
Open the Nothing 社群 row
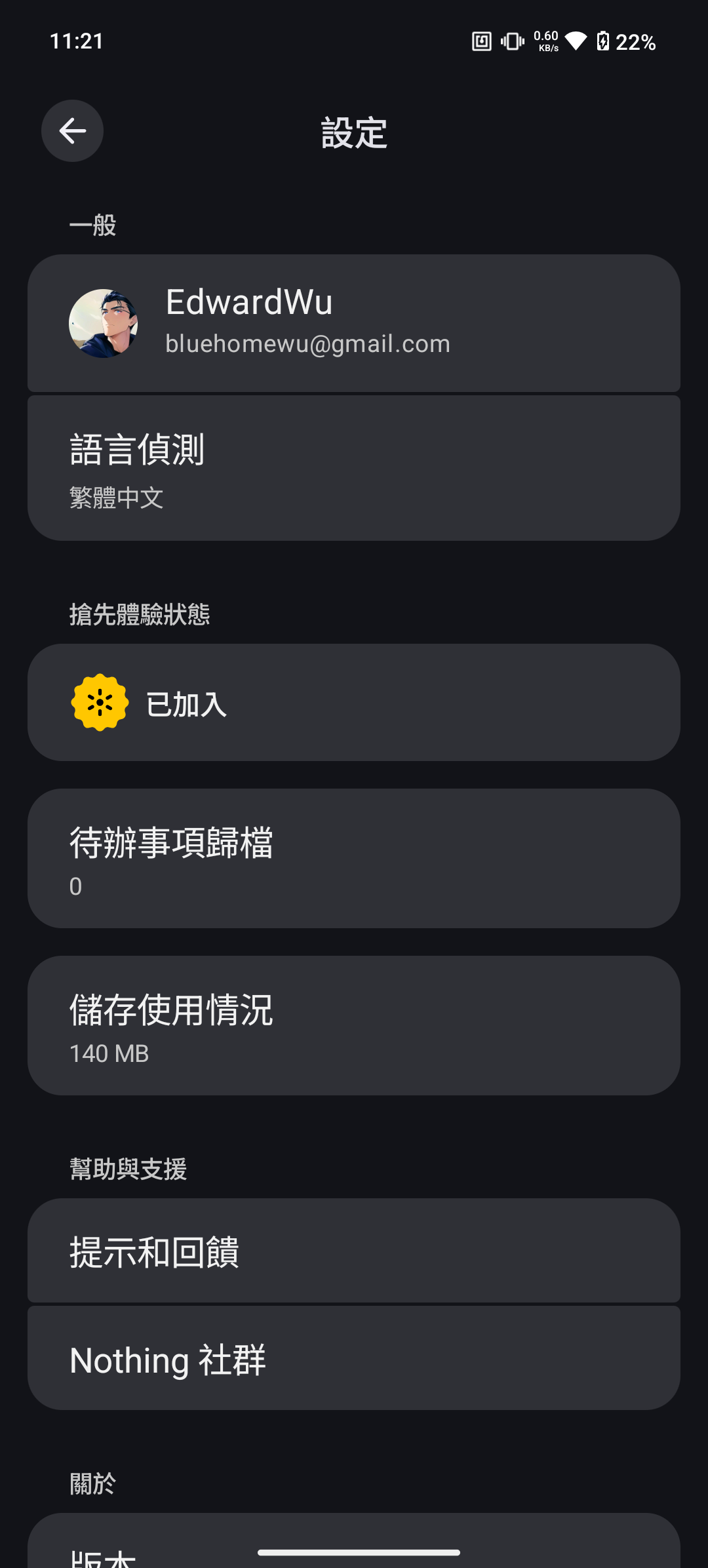tap(354, 1358)
